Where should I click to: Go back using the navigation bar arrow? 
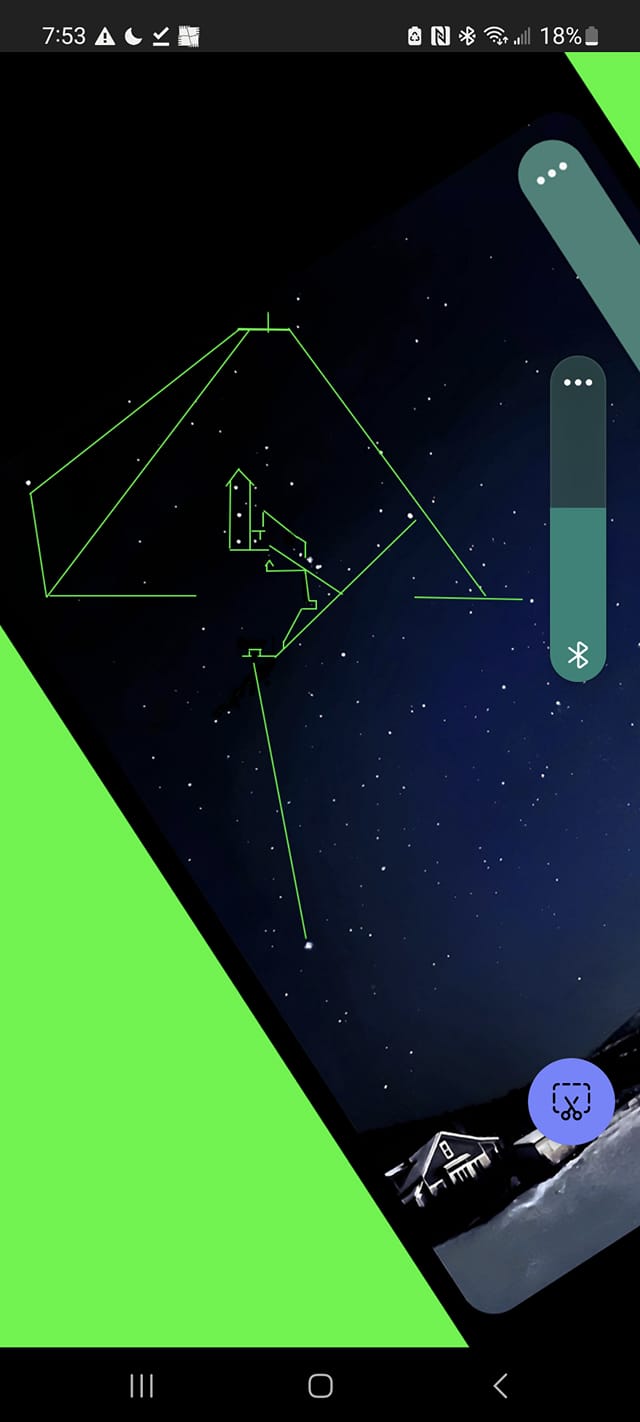(x=500, y=1385)
